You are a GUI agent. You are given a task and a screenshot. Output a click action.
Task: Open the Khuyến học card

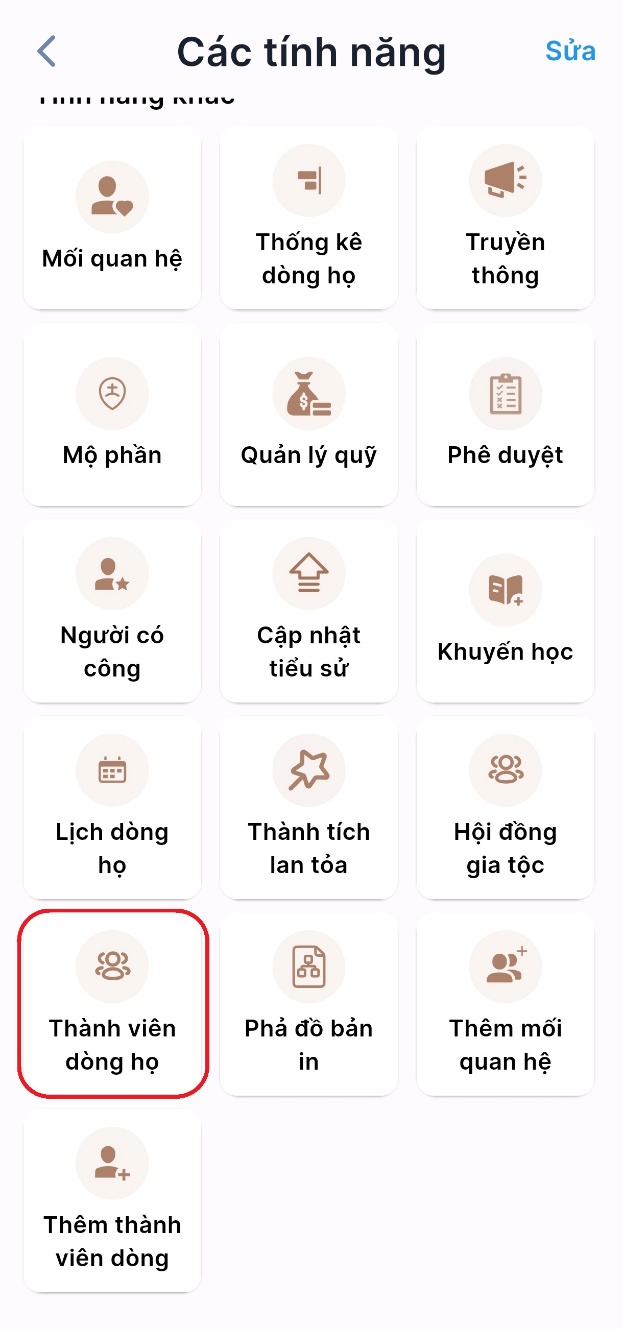(x=505, y=610)
